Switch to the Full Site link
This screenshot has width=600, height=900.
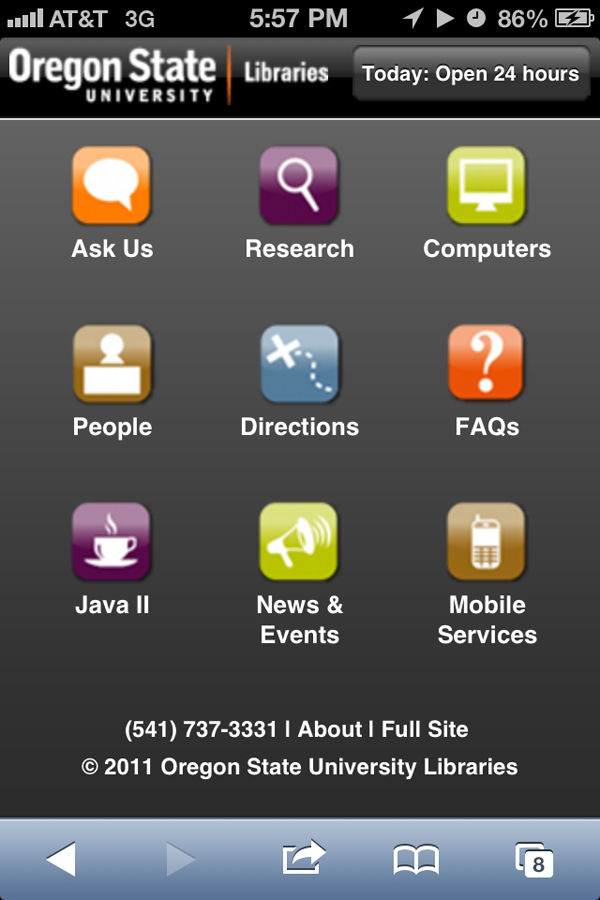tap(424, 729)
